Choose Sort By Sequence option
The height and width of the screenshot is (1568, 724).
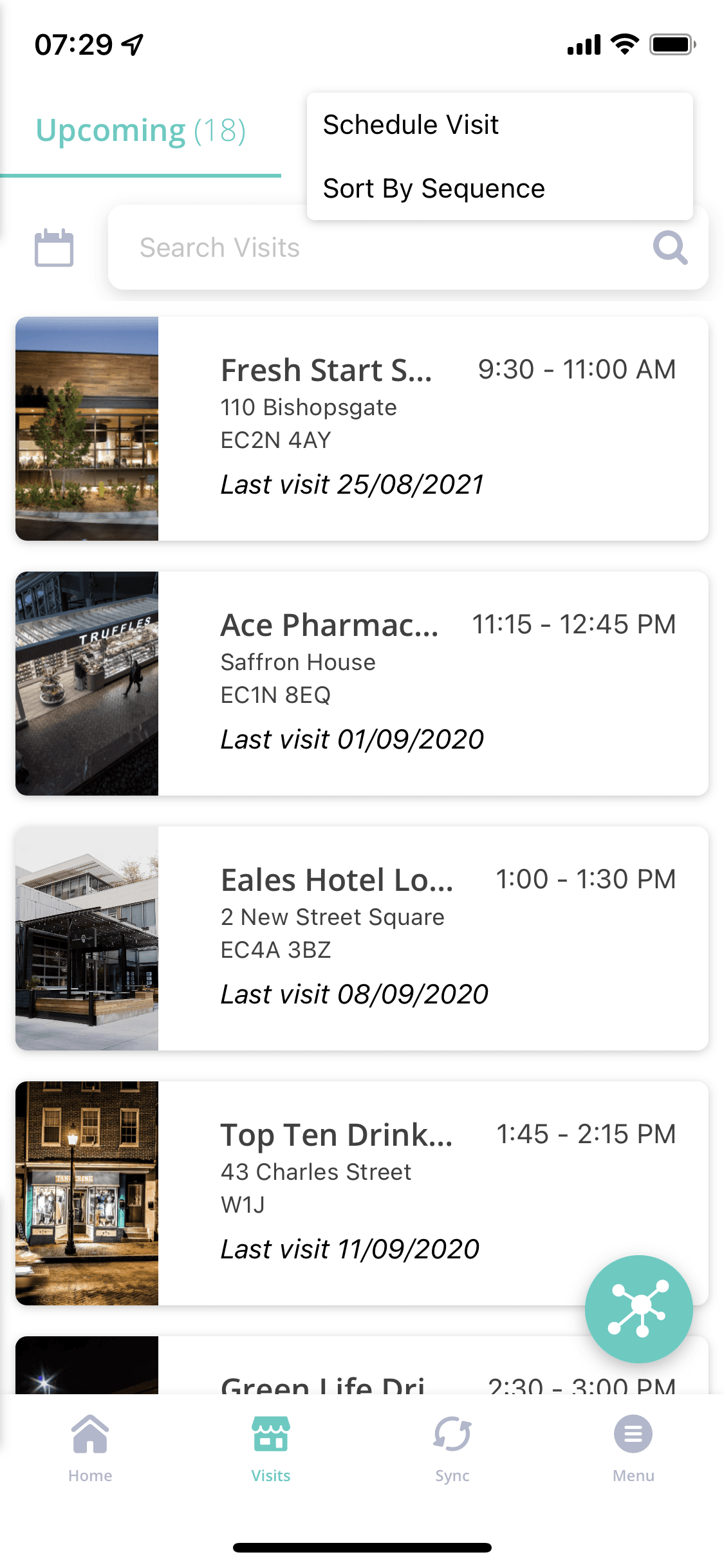coord(434,189)
